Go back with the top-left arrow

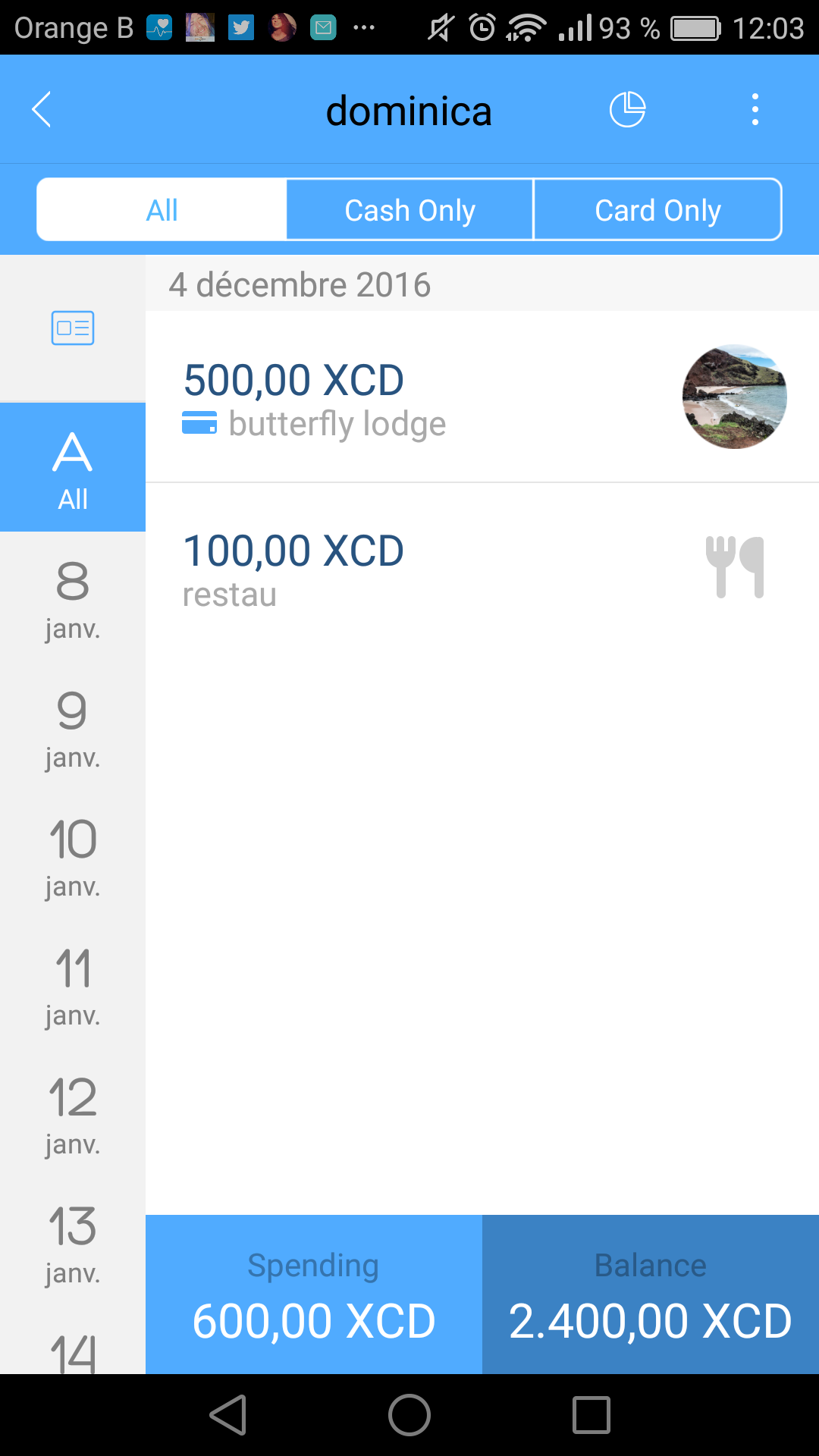(42, 110)
